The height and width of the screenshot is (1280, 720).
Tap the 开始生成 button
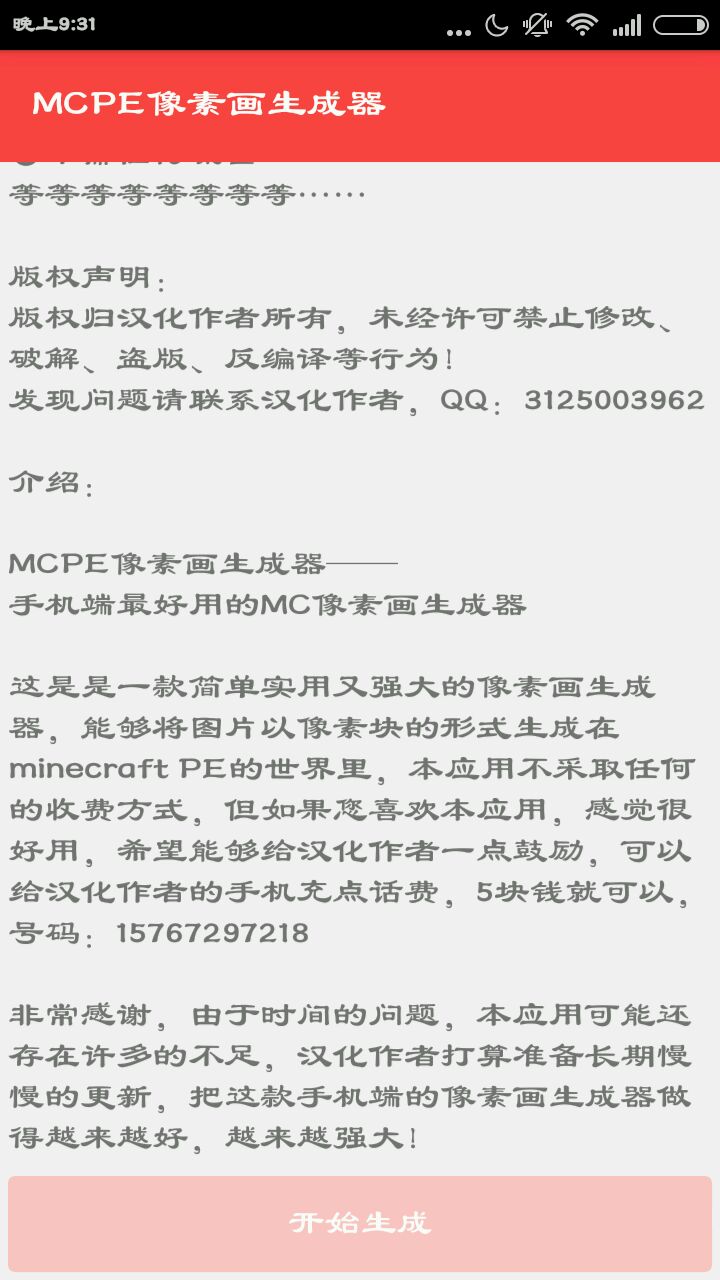360,1223
